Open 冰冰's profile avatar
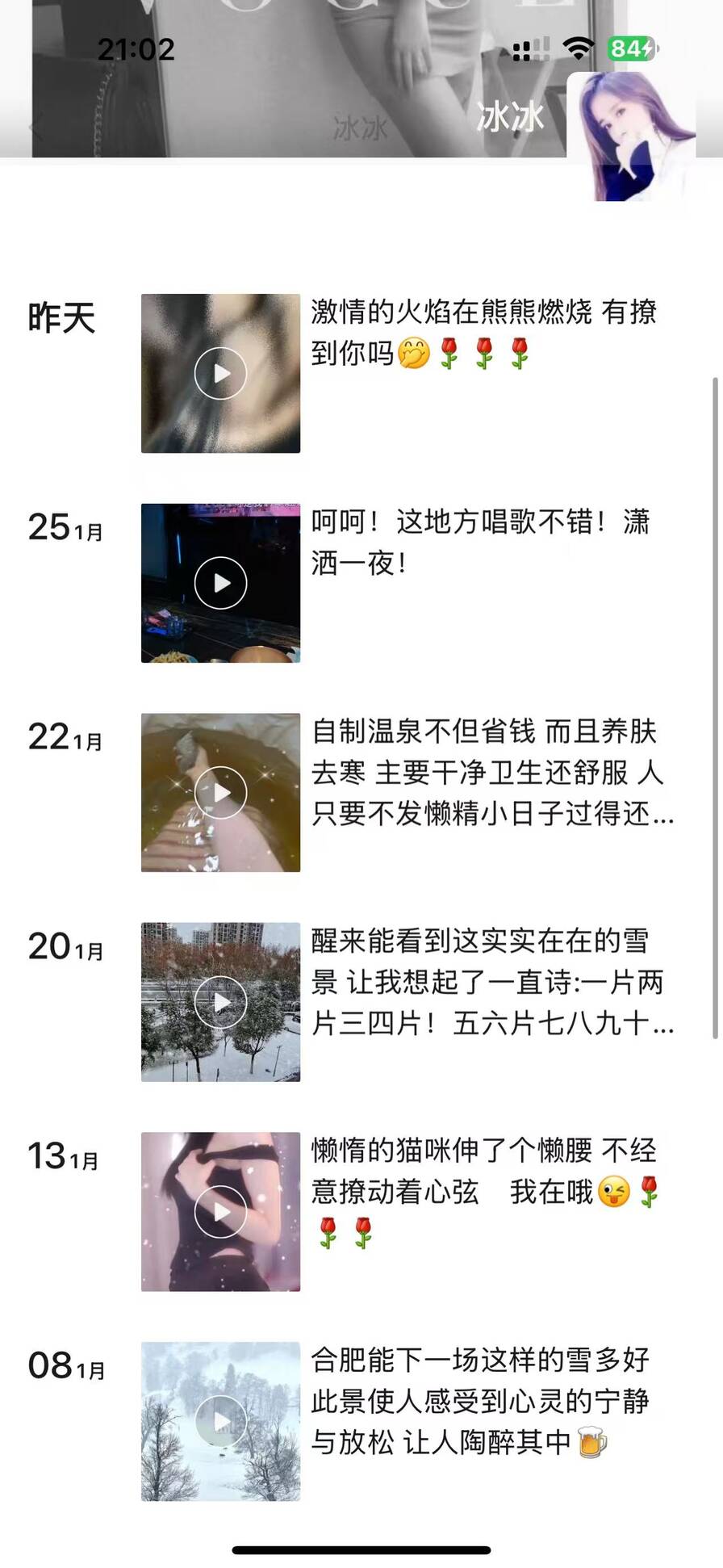Screen dimensions: 723x1568 pos(631,137)
